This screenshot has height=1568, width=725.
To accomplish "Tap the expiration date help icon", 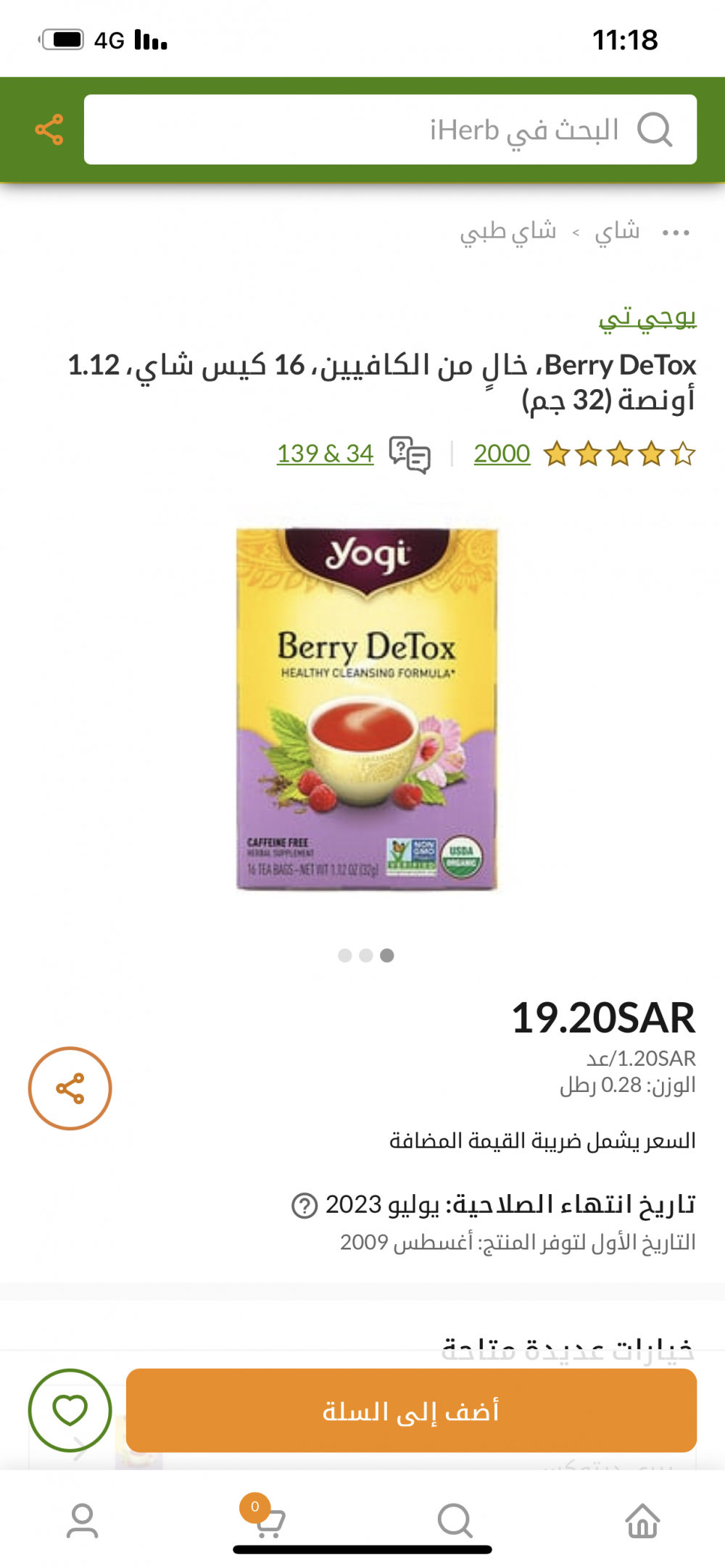I will coord(304,1206).
